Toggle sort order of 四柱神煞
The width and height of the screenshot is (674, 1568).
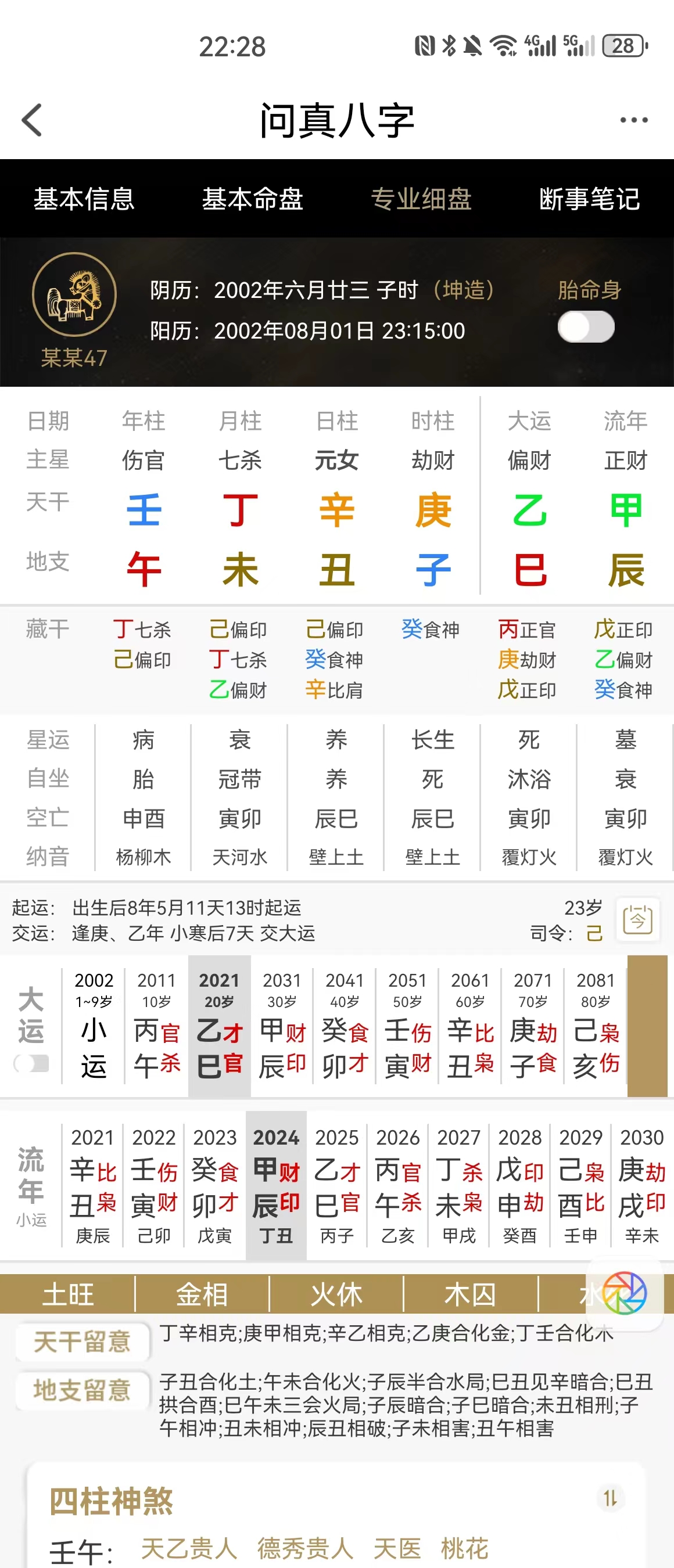tap(610, 1498)
